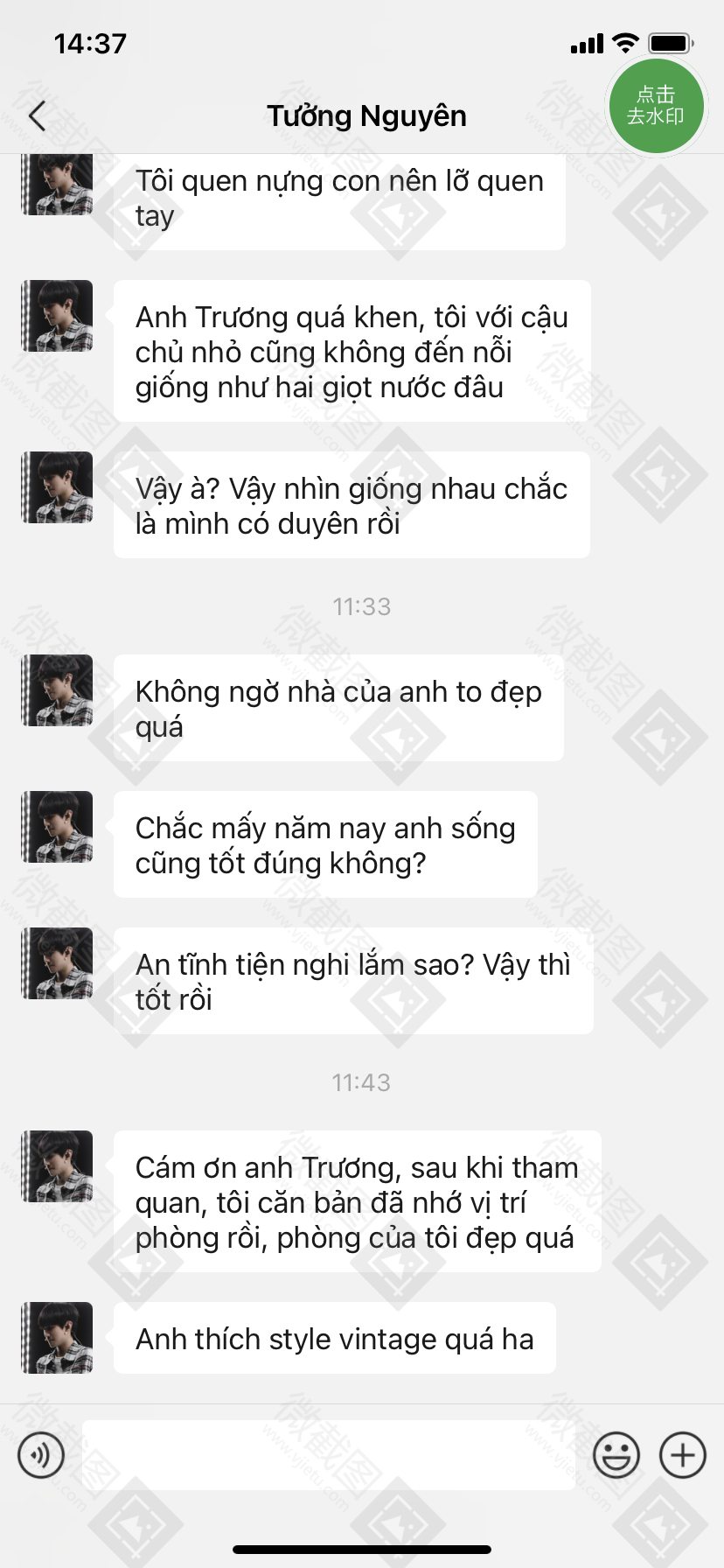Open the emoji picker
Image resolution: width=724 pixels, height=1568 pixels.
[x=616, y=1455]
